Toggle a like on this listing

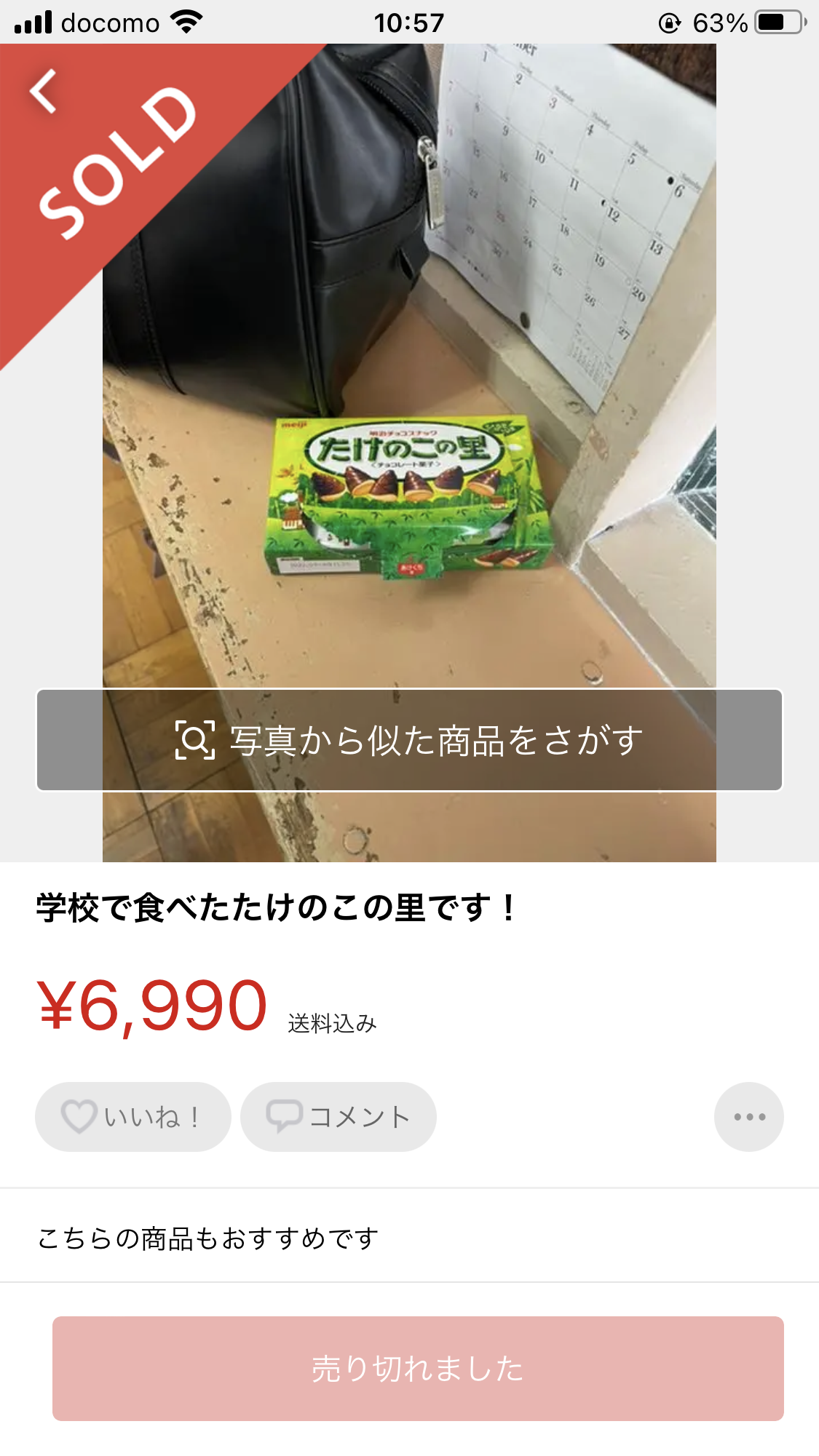click(132, 1115)
